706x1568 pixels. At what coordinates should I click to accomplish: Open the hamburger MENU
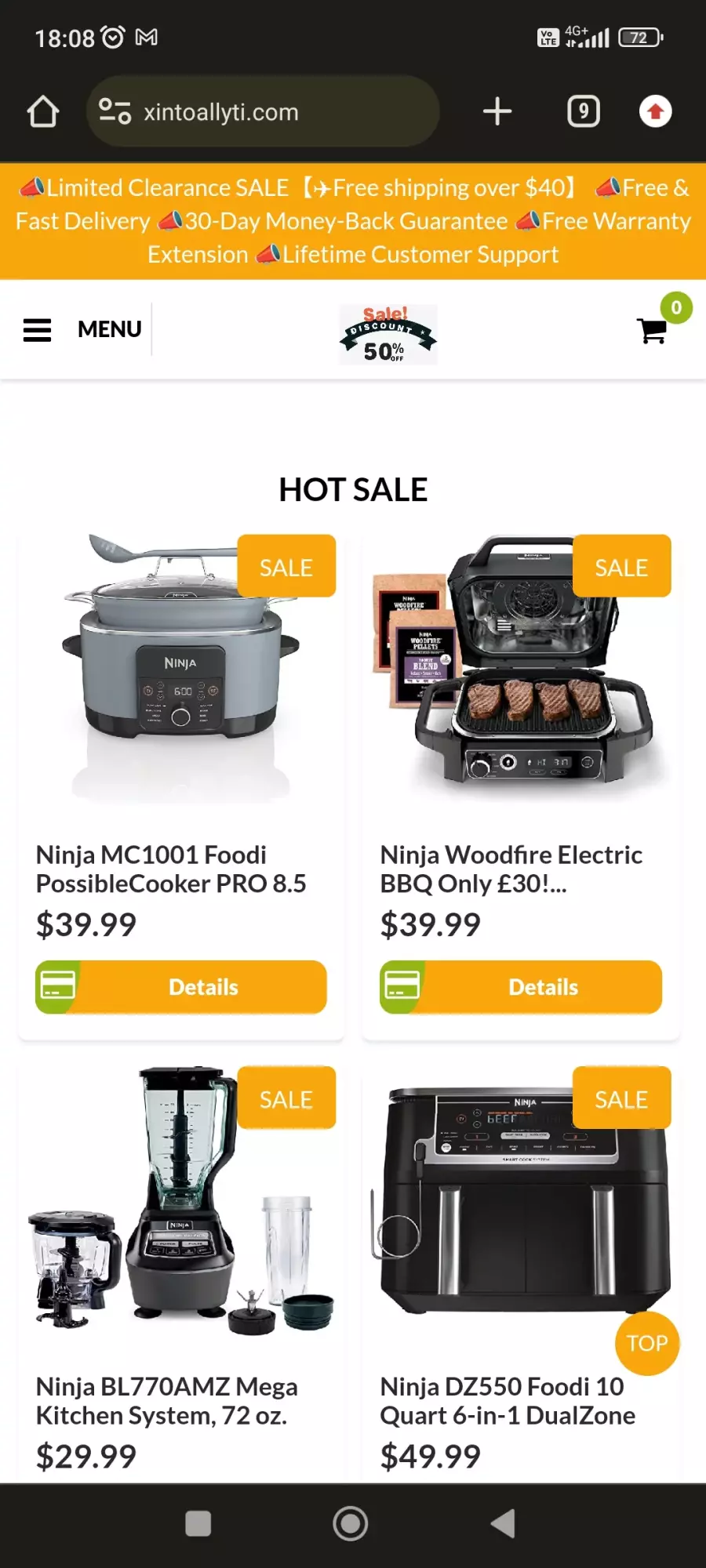[x=82, y=329]
